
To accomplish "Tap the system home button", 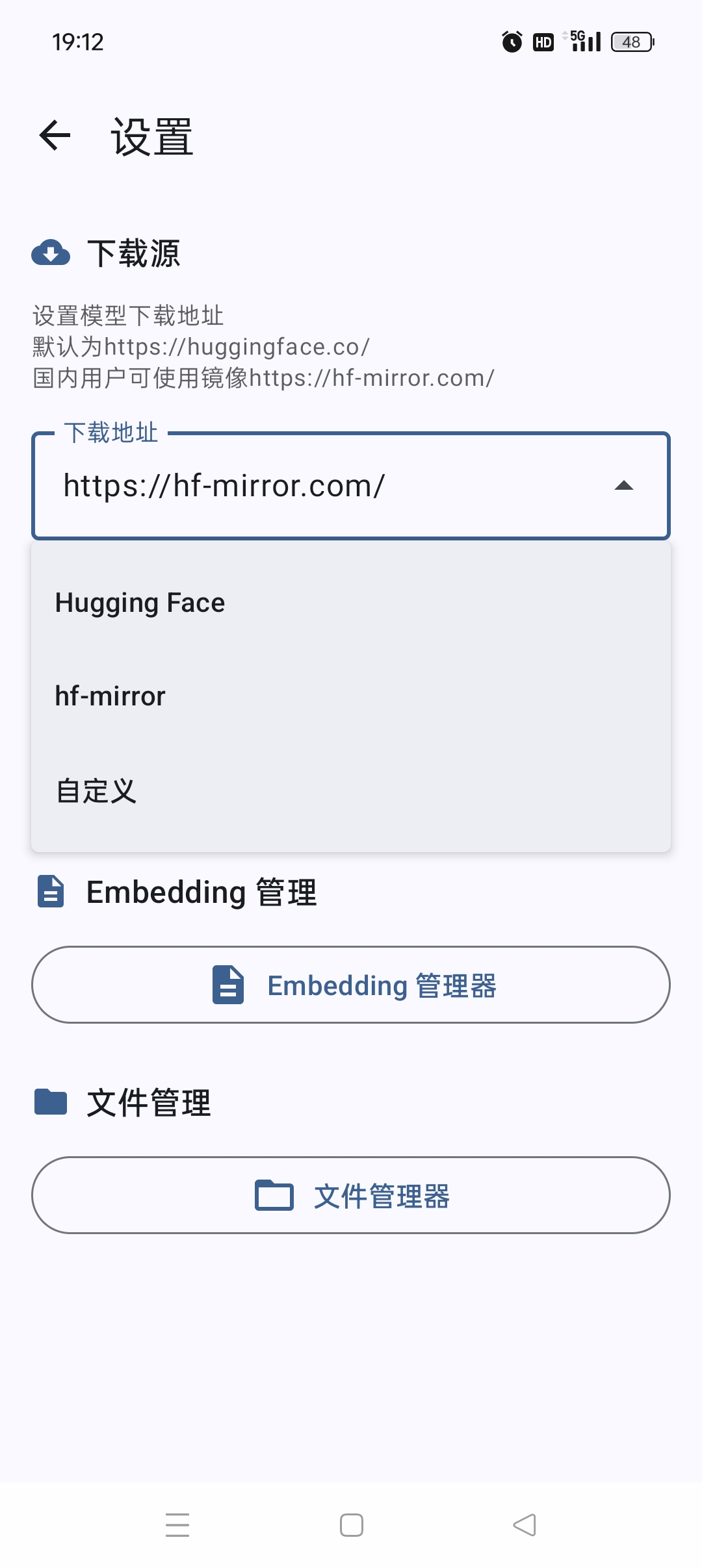I will 351,1525.
